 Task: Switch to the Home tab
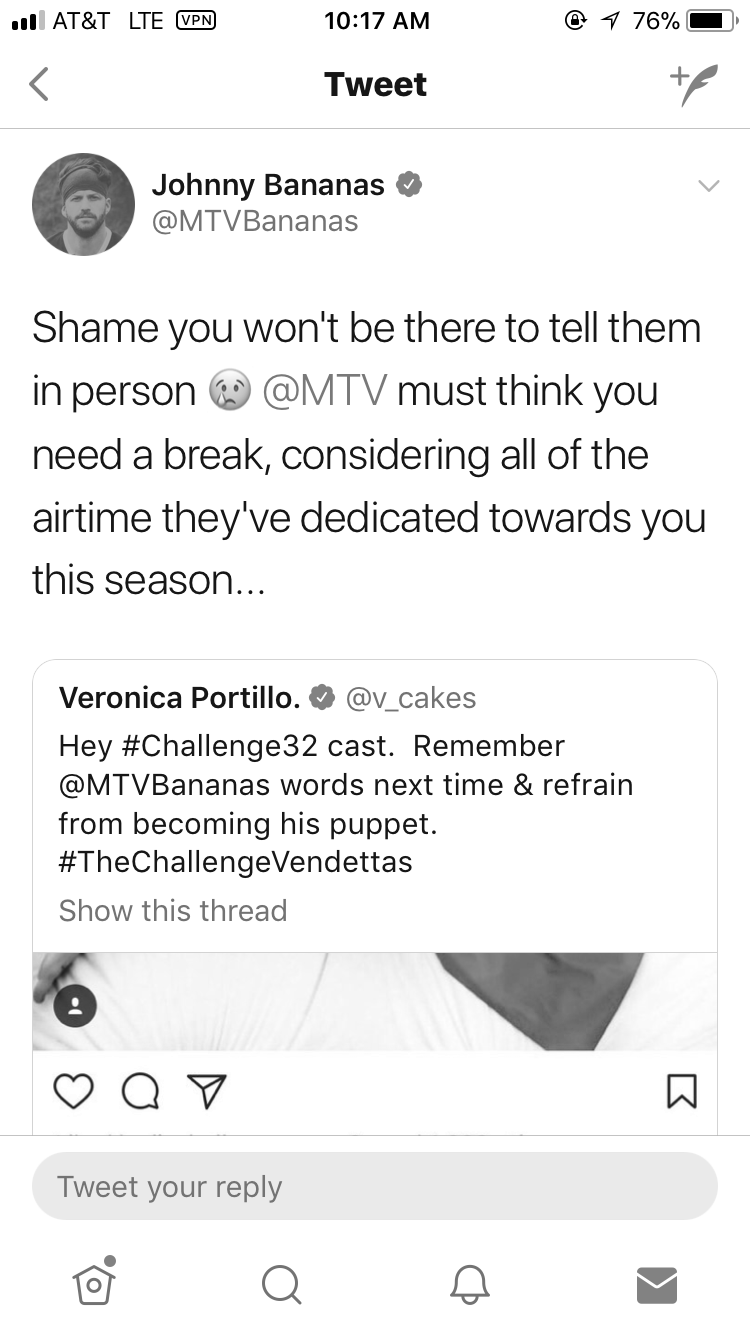pyautogui.click(x=94, y=1282)
